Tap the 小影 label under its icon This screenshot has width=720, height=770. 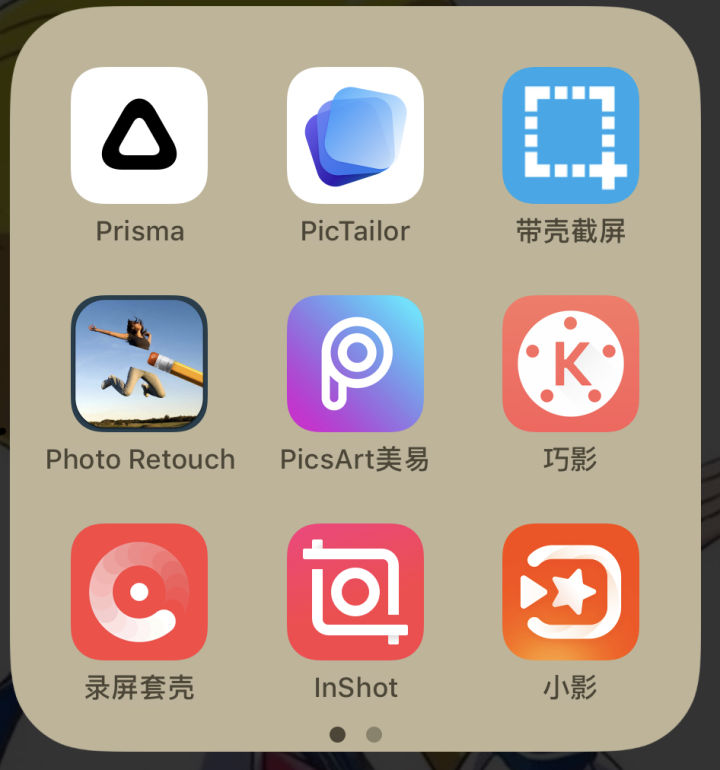tap(571, 687)
